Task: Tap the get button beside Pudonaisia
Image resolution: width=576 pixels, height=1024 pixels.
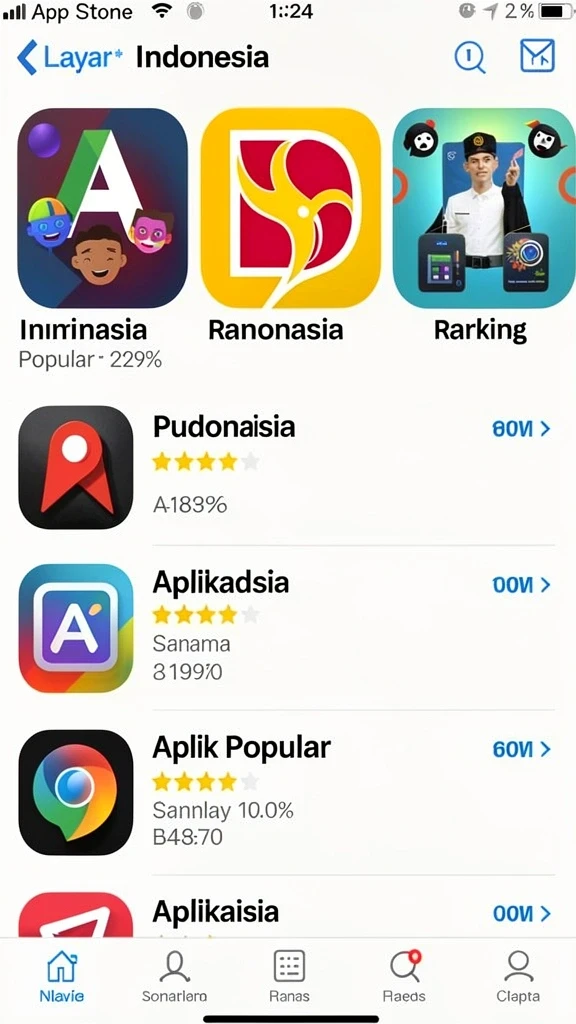Action: click(x=521, y=429)
